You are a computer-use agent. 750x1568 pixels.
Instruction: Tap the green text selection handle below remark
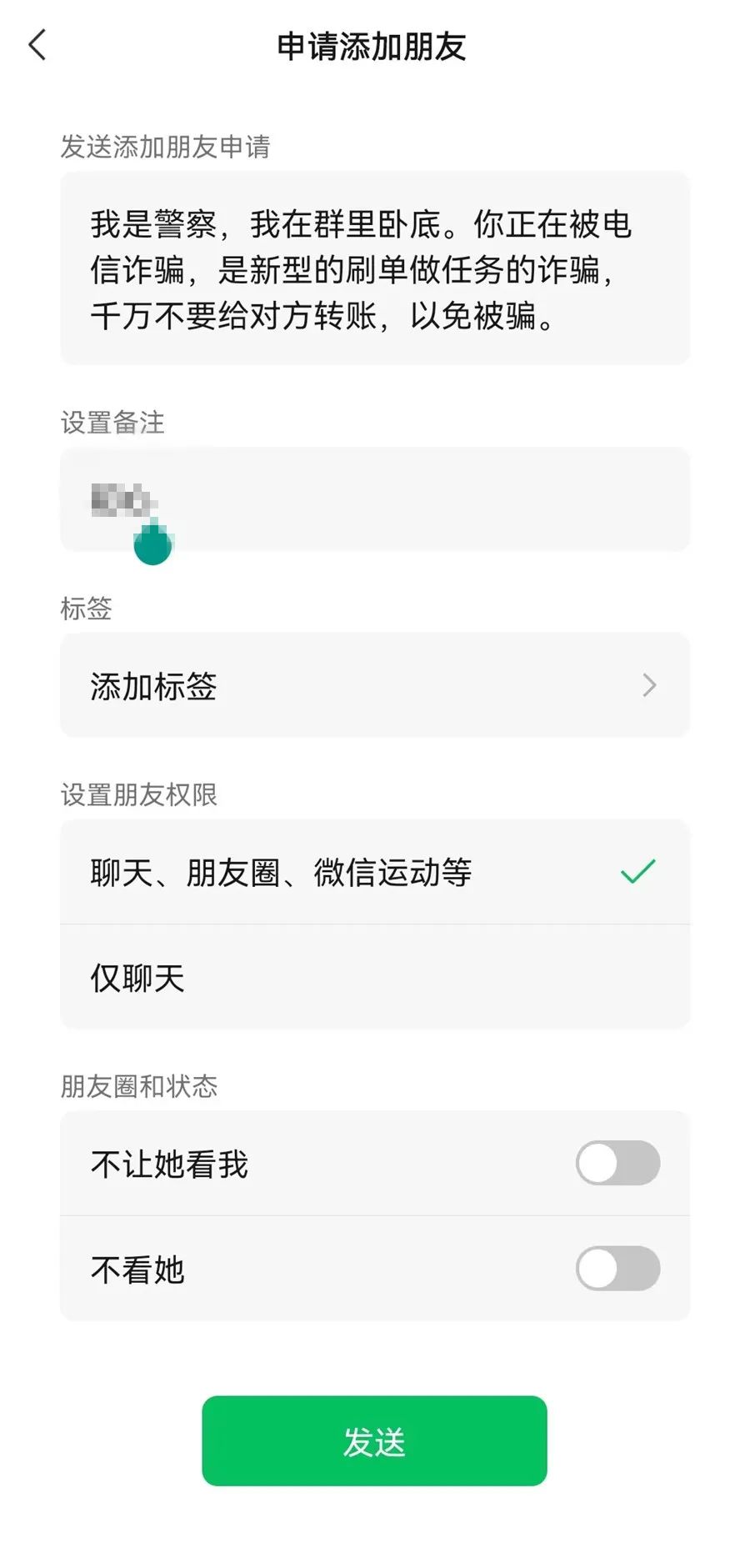click(152, 544)
